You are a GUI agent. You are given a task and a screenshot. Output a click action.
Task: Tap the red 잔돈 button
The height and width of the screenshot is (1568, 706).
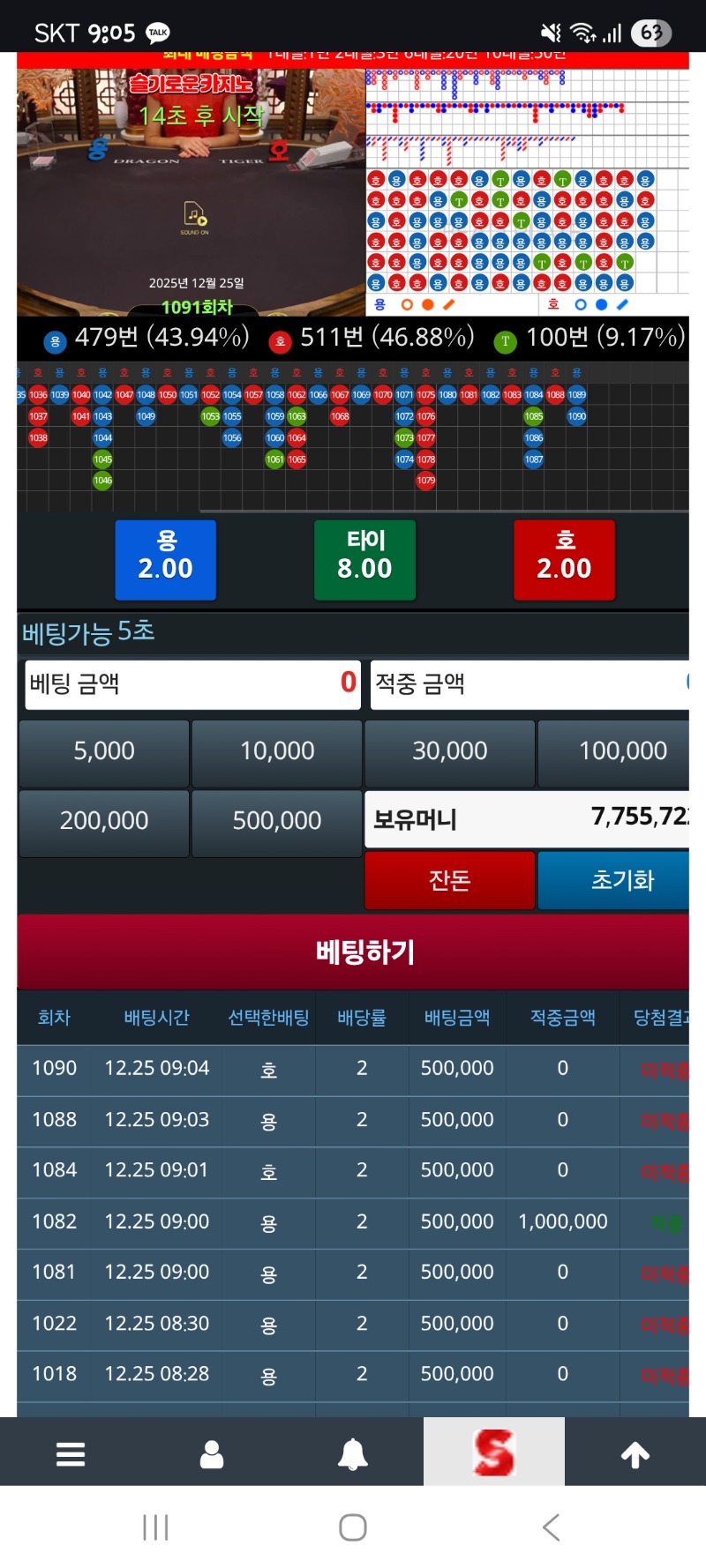(450, 880)
